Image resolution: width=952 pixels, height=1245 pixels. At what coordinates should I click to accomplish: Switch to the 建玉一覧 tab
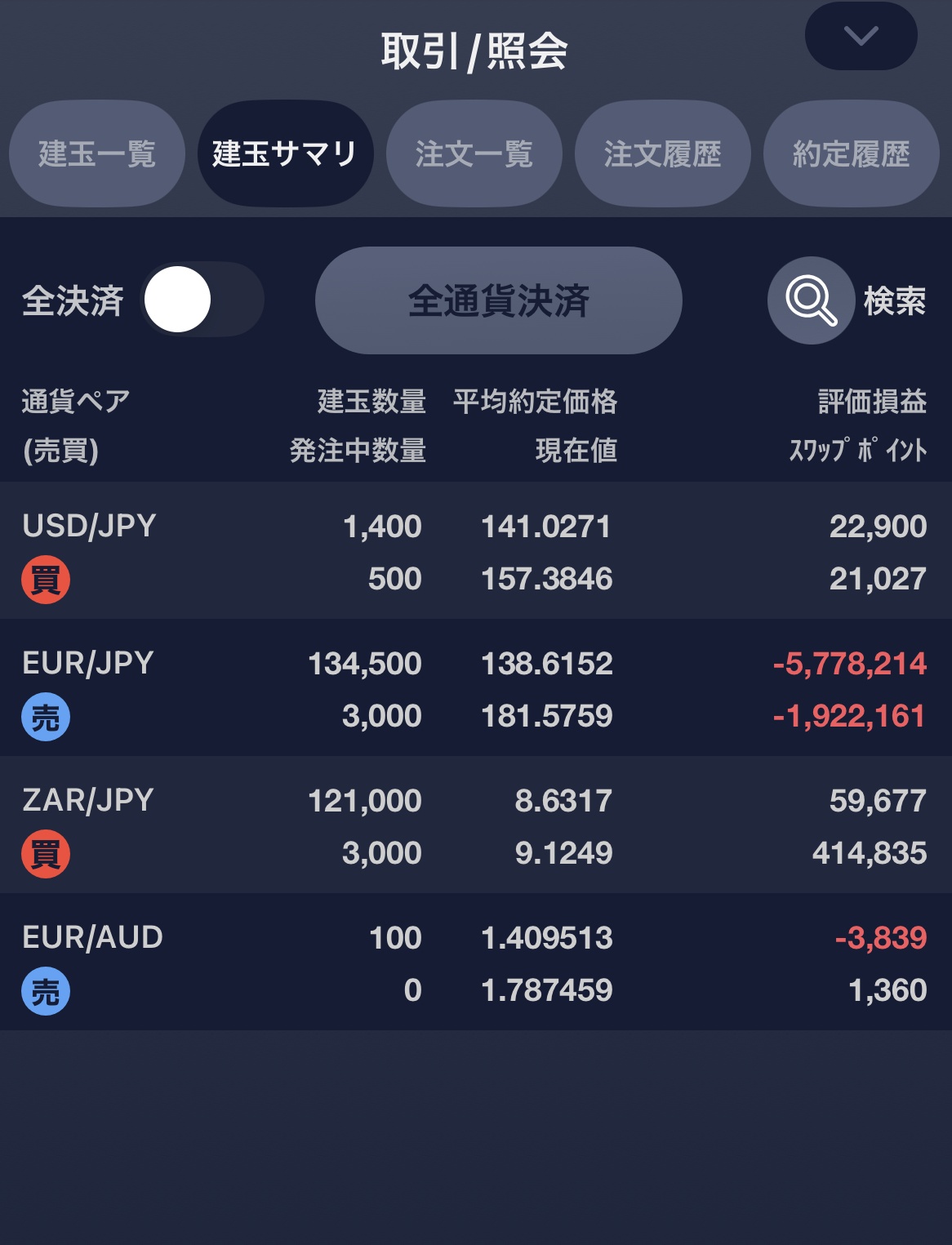(96, 153)
